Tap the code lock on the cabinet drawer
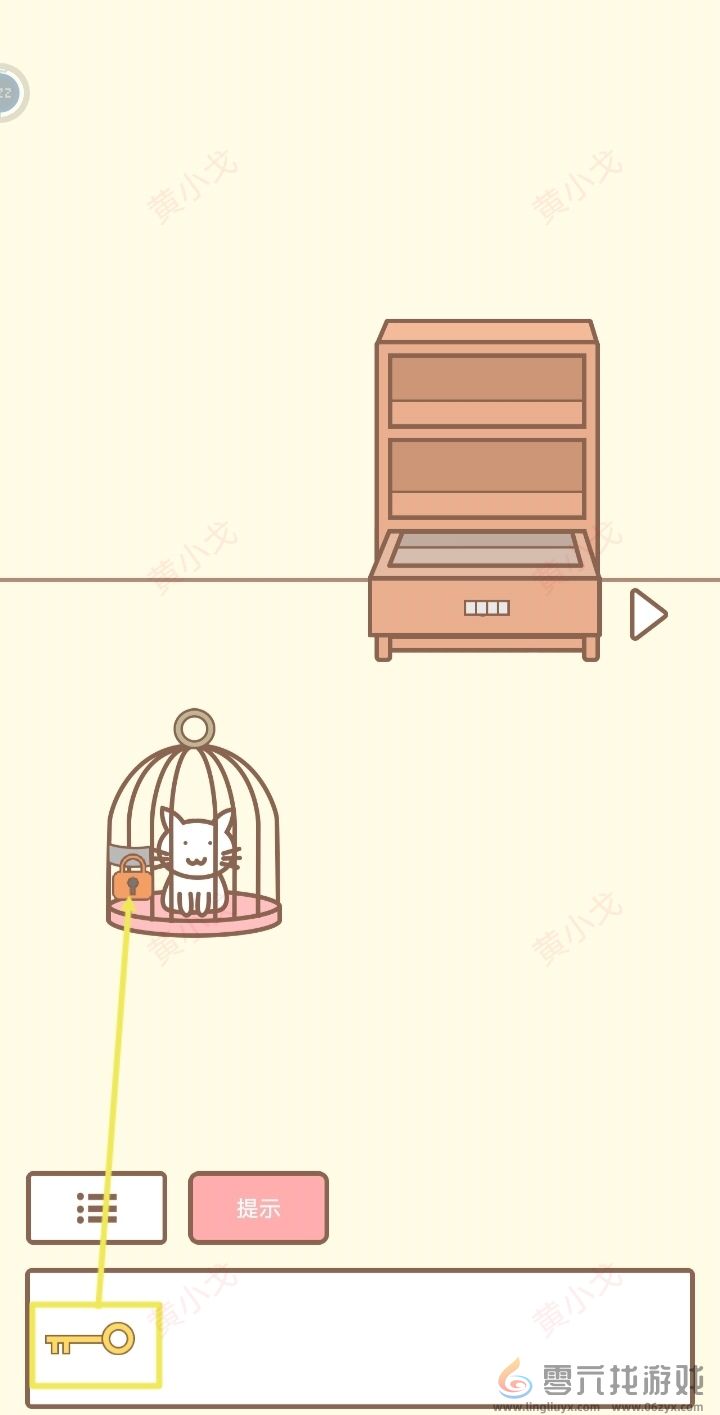This screenshot has height=1415, width=720. click(x=486, y=607)
